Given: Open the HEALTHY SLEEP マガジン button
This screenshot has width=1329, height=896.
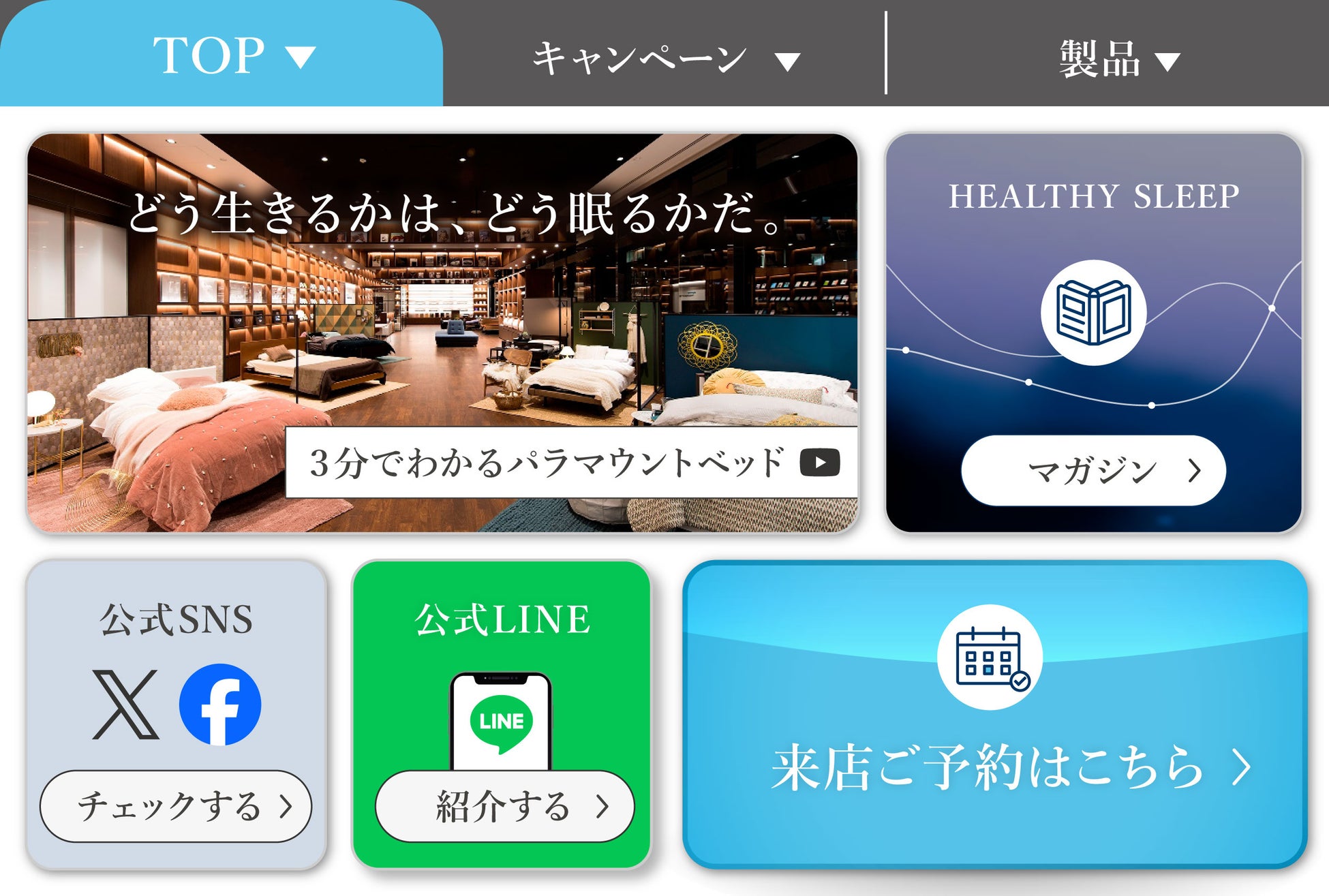Looking at the screenshot, I should click(x=1093, y=470).
